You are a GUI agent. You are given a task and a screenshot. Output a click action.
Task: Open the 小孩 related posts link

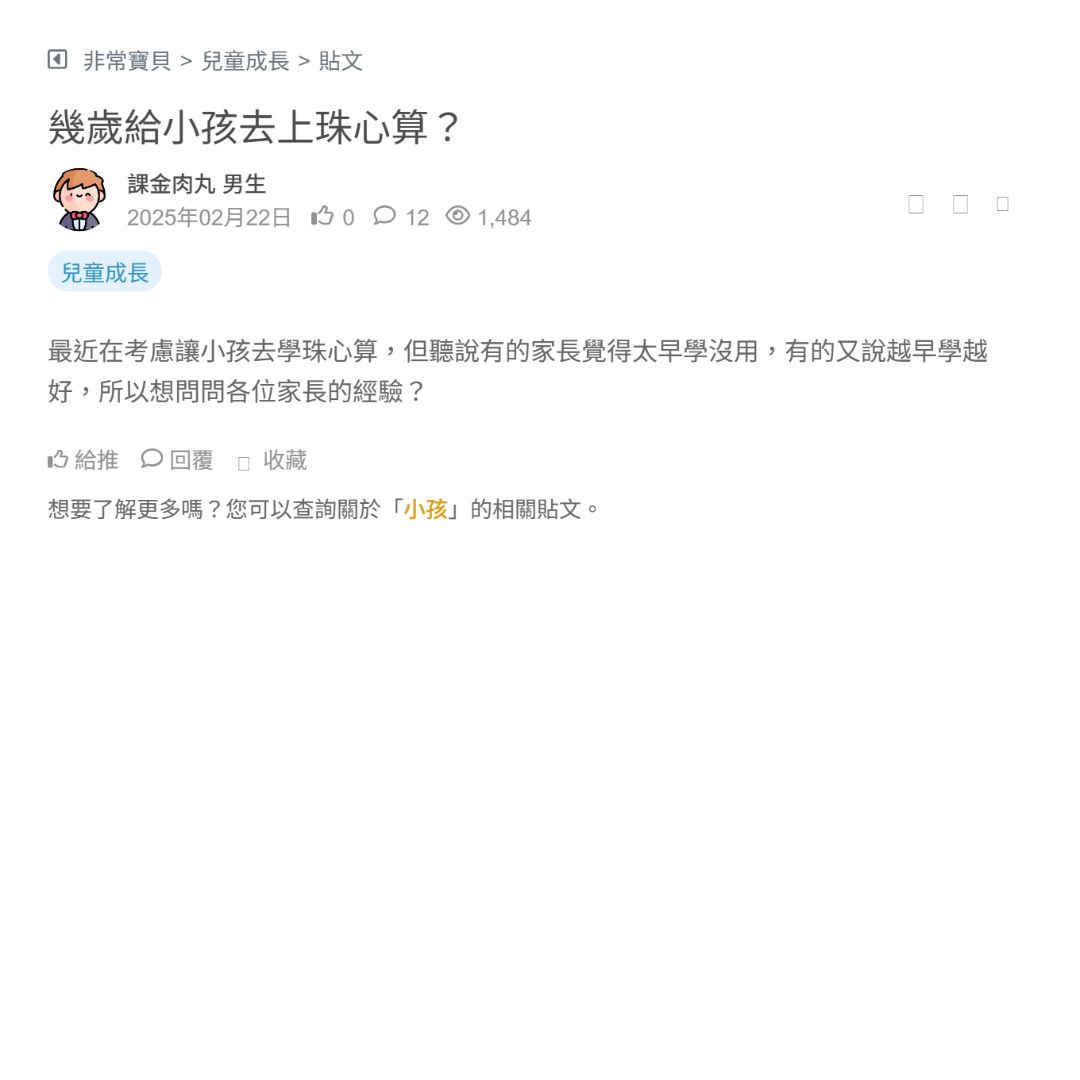[426, 509]
